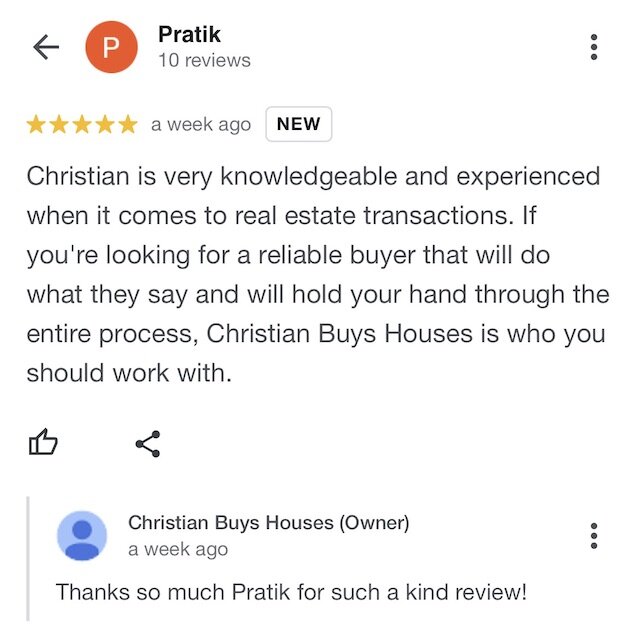Open Pratik's reviewer profile

(111, 47)
